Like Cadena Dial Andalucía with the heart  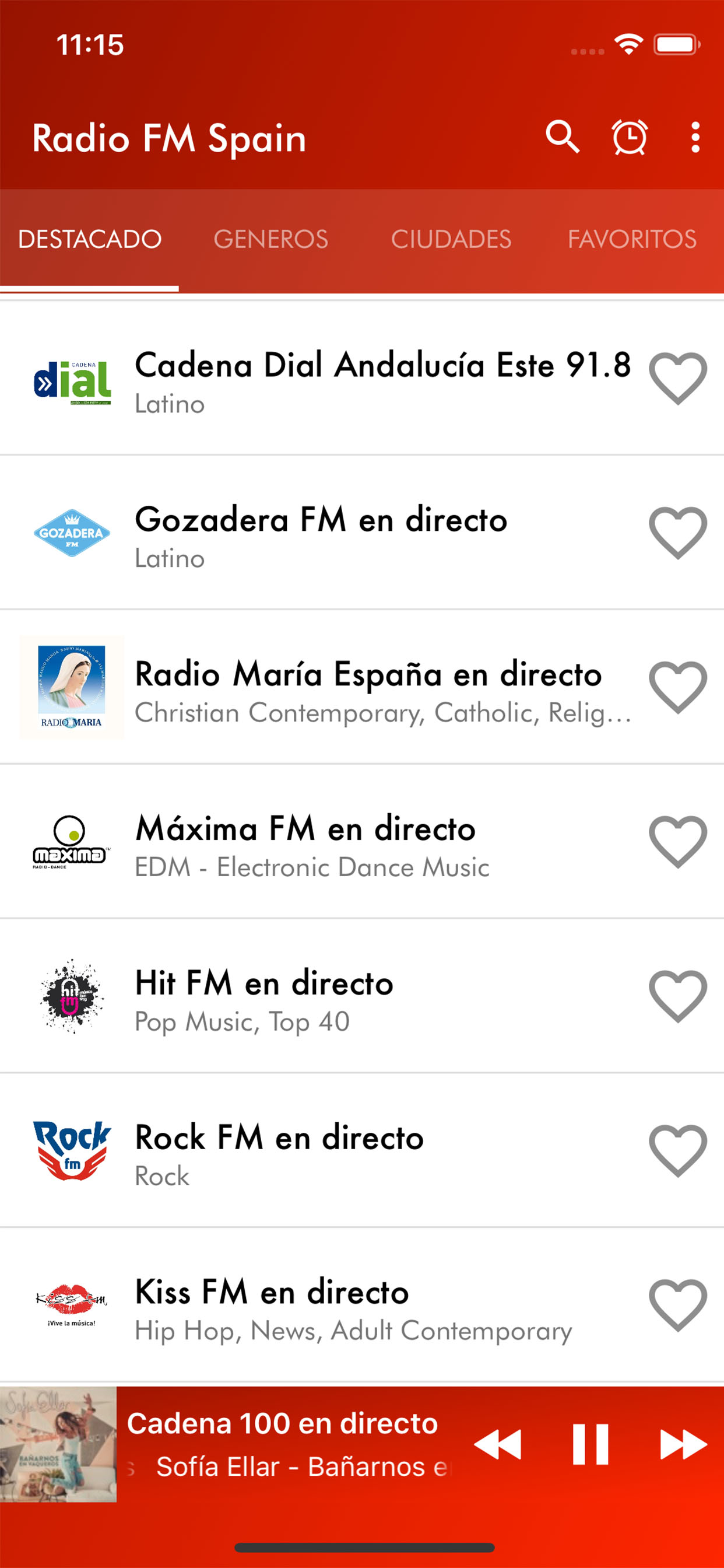pos(678,378)
